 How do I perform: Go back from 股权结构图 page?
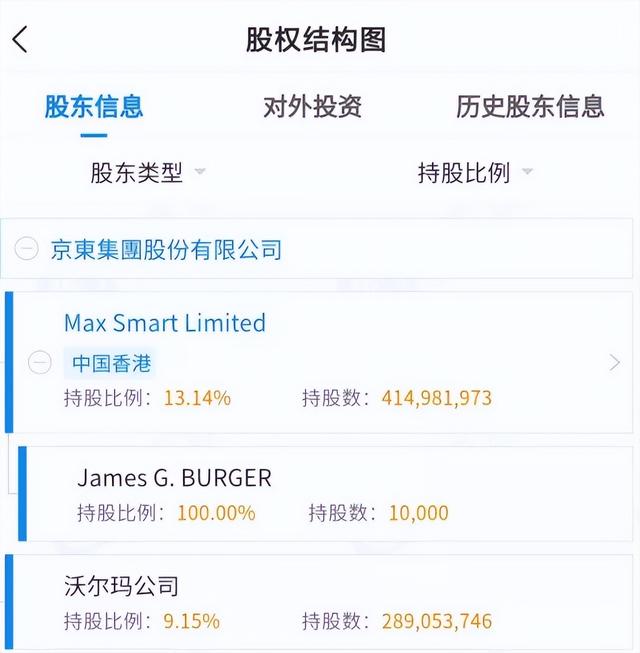pyautogui.click(x=21, y=40)
